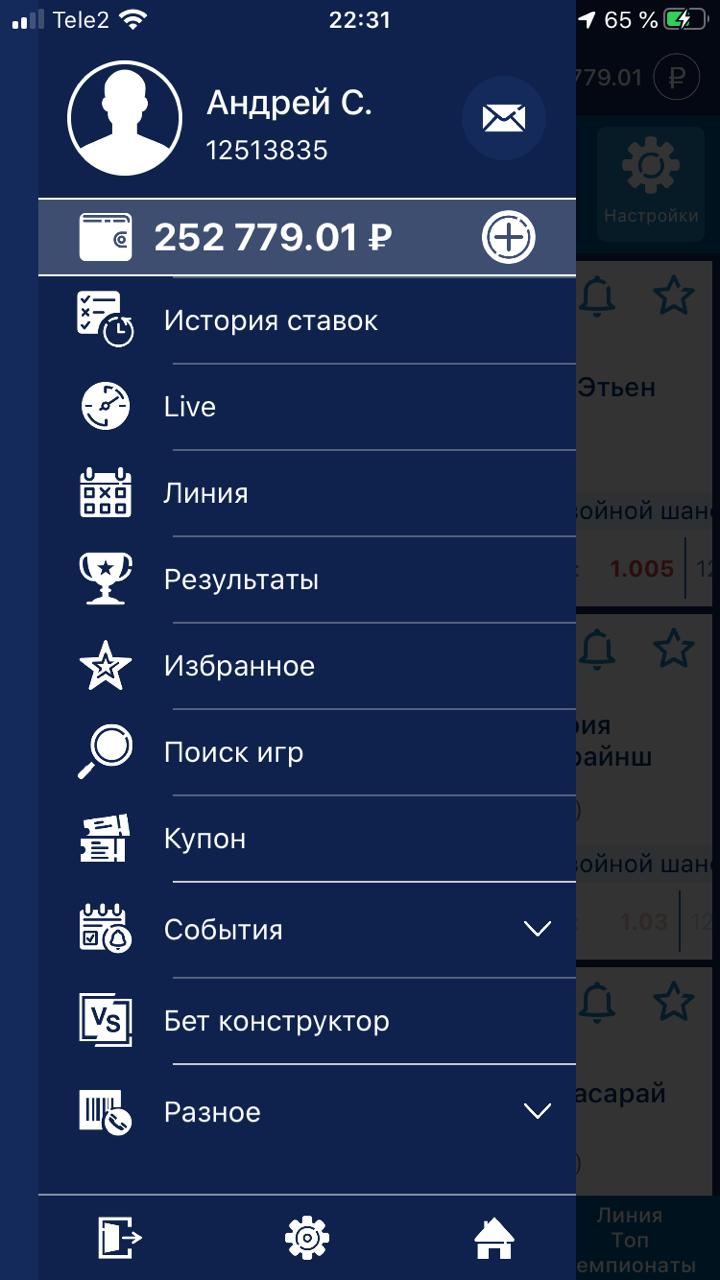The height and width of the screenshot is (1280, 720).
Task: Open Избранное favorites
Action: [x=239, y=666]
